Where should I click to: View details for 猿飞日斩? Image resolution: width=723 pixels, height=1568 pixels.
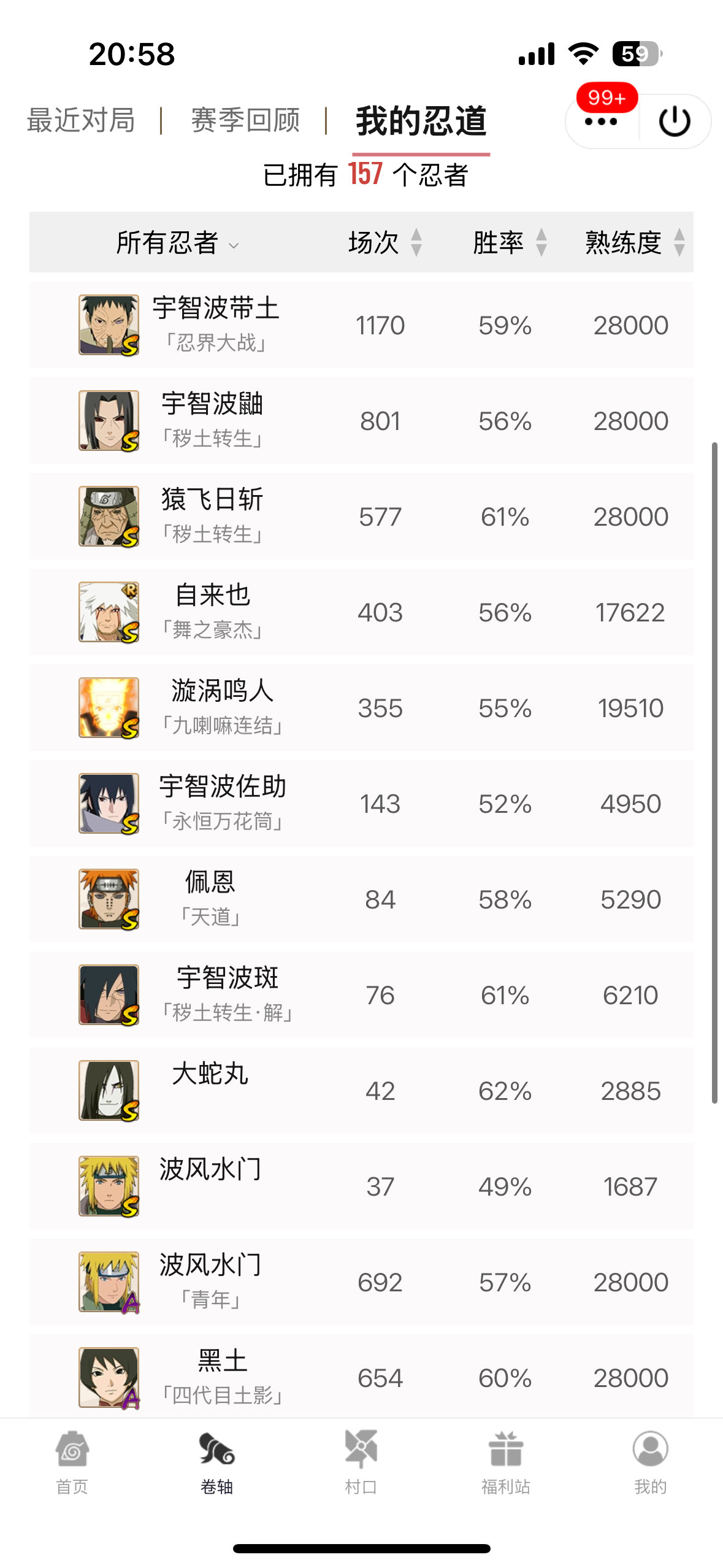point(361,517)
